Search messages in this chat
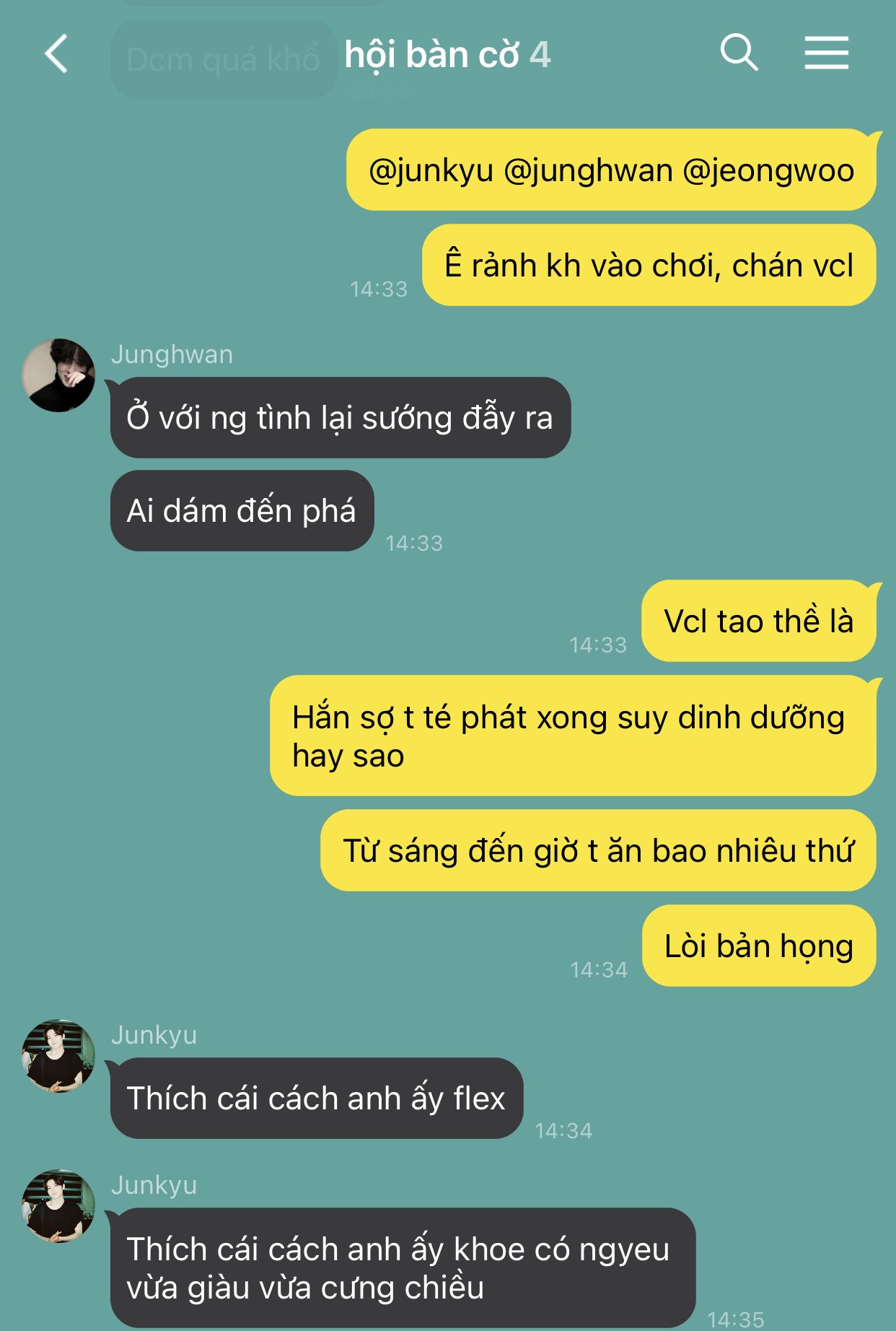Image resolution: width=896 pixels, height=1331 pixels. tap(739, 53)
